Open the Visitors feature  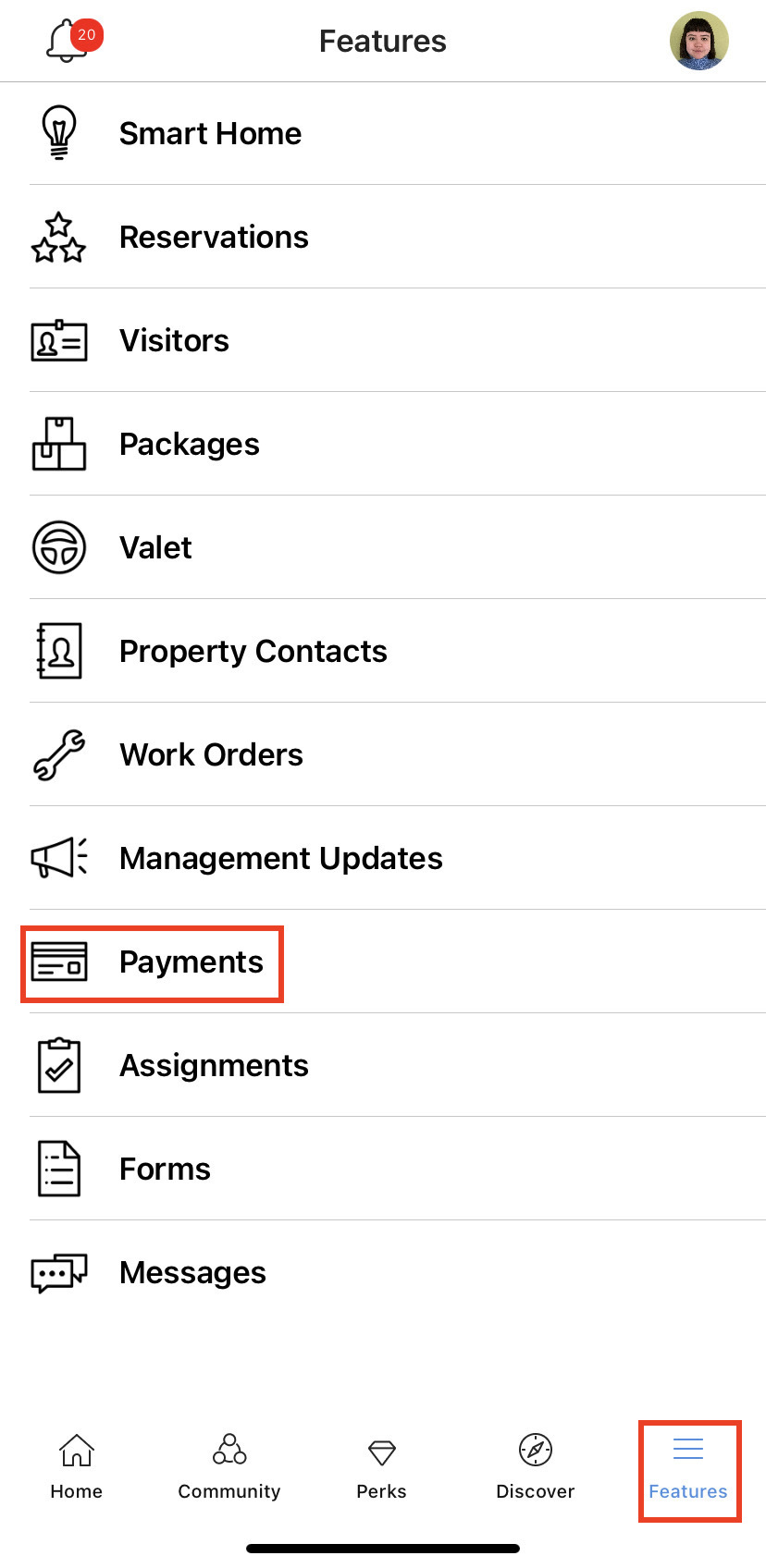coord(174,341)
